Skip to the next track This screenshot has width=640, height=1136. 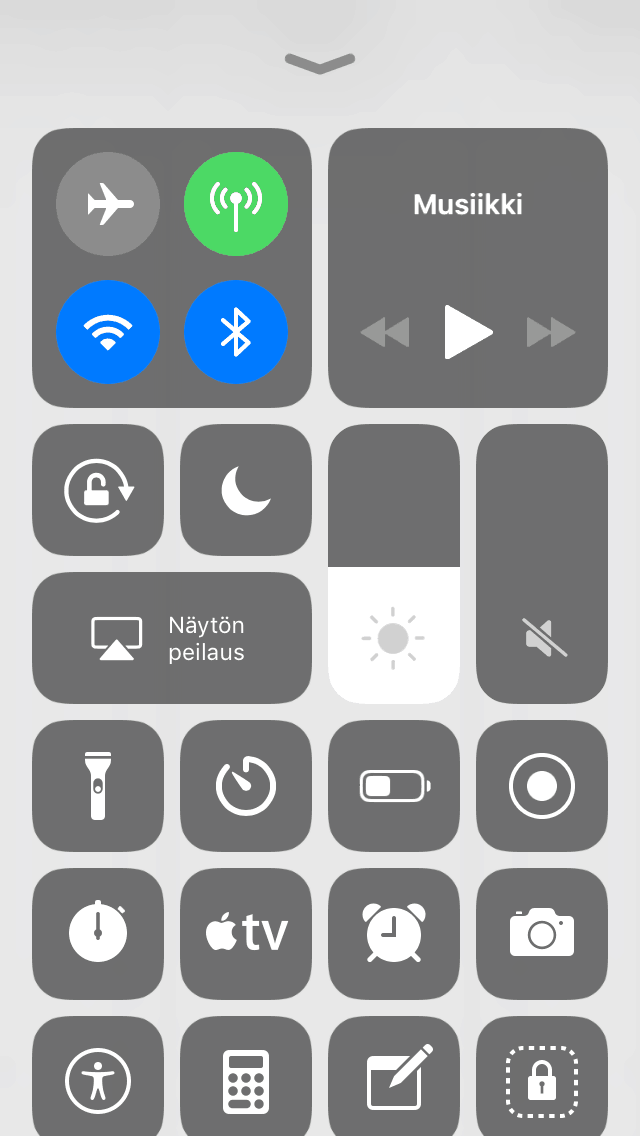tap(551, 332)
